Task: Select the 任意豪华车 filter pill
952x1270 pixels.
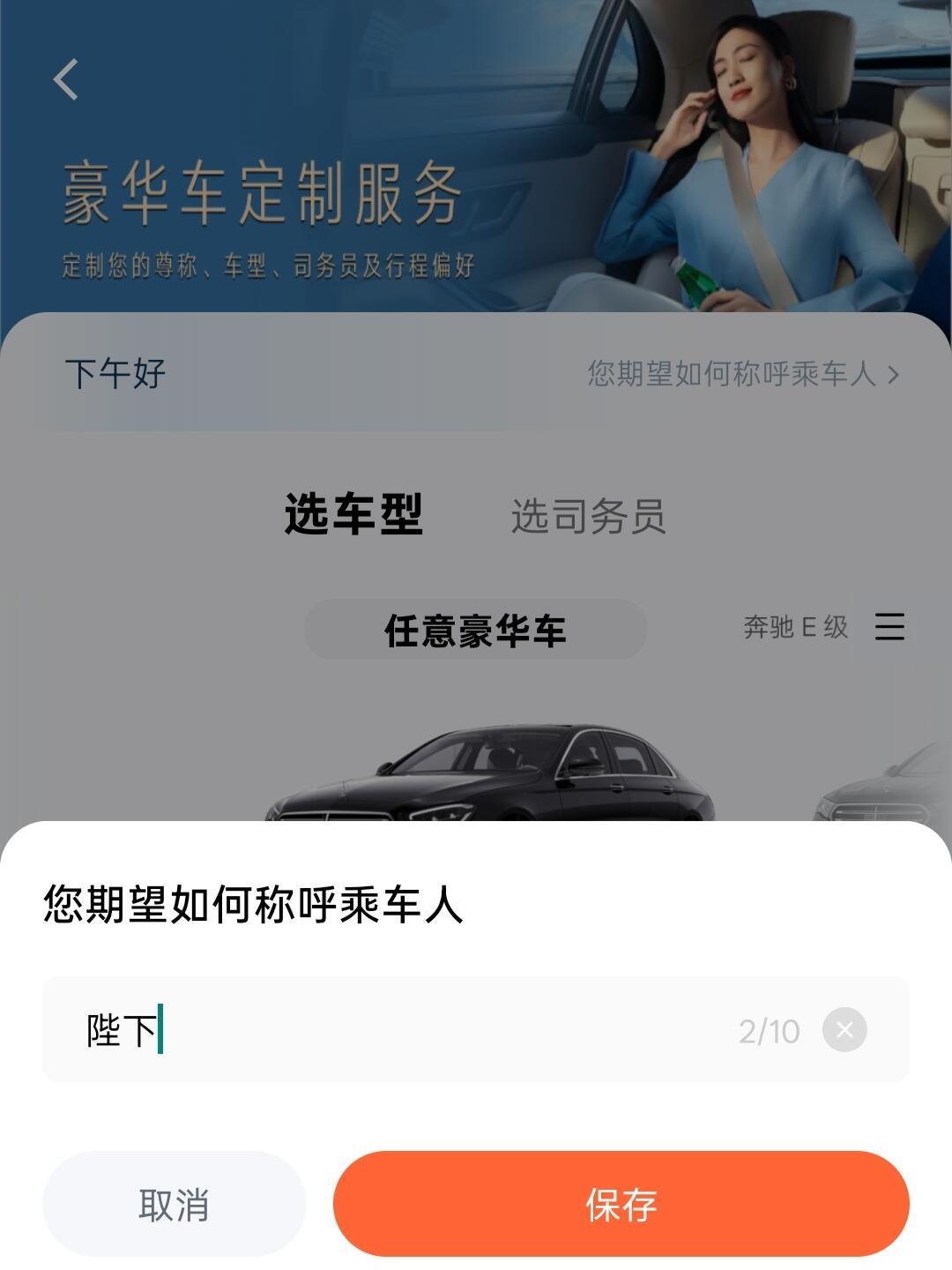Action: (x=476, y=628)
